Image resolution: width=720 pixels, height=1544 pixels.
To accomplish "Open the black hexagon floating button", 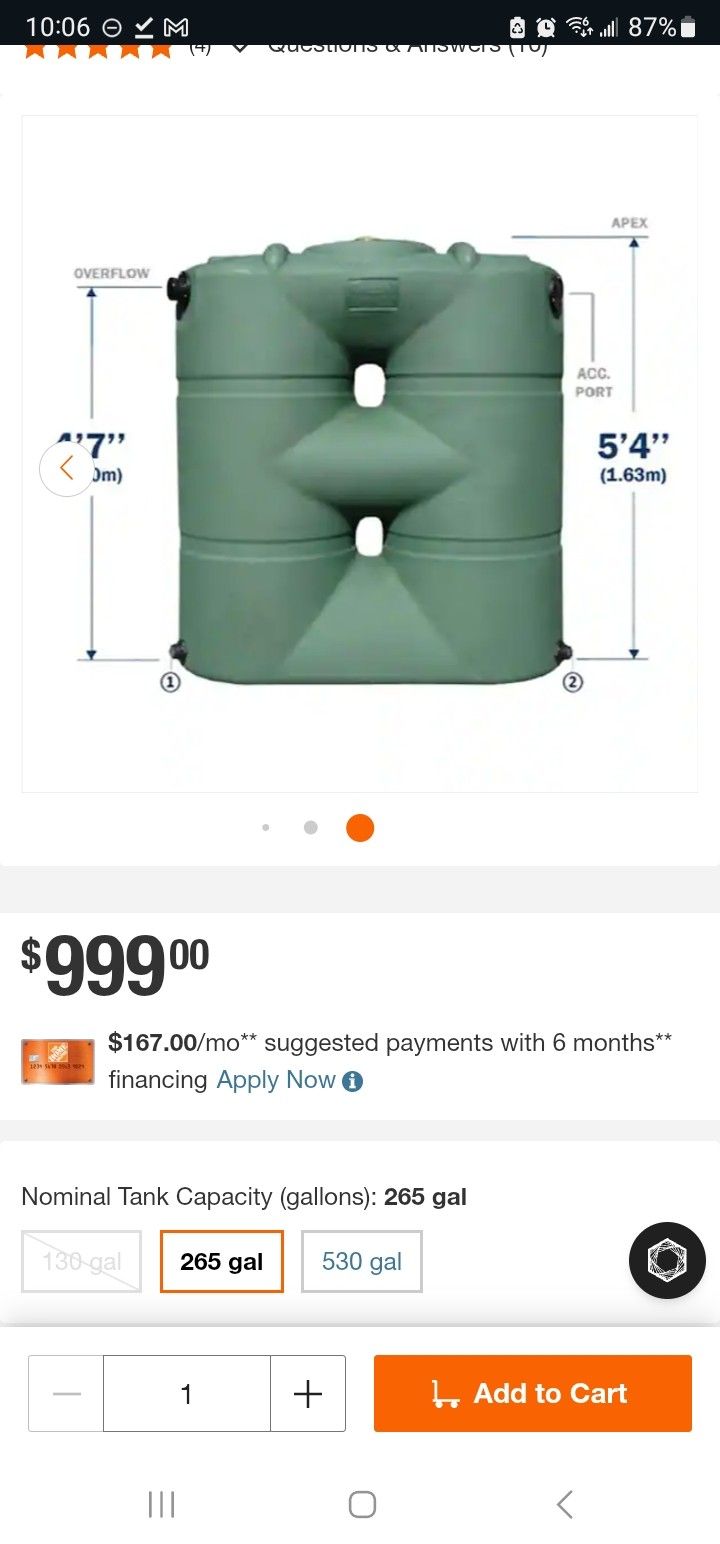I will click(x=667, y=1260).
